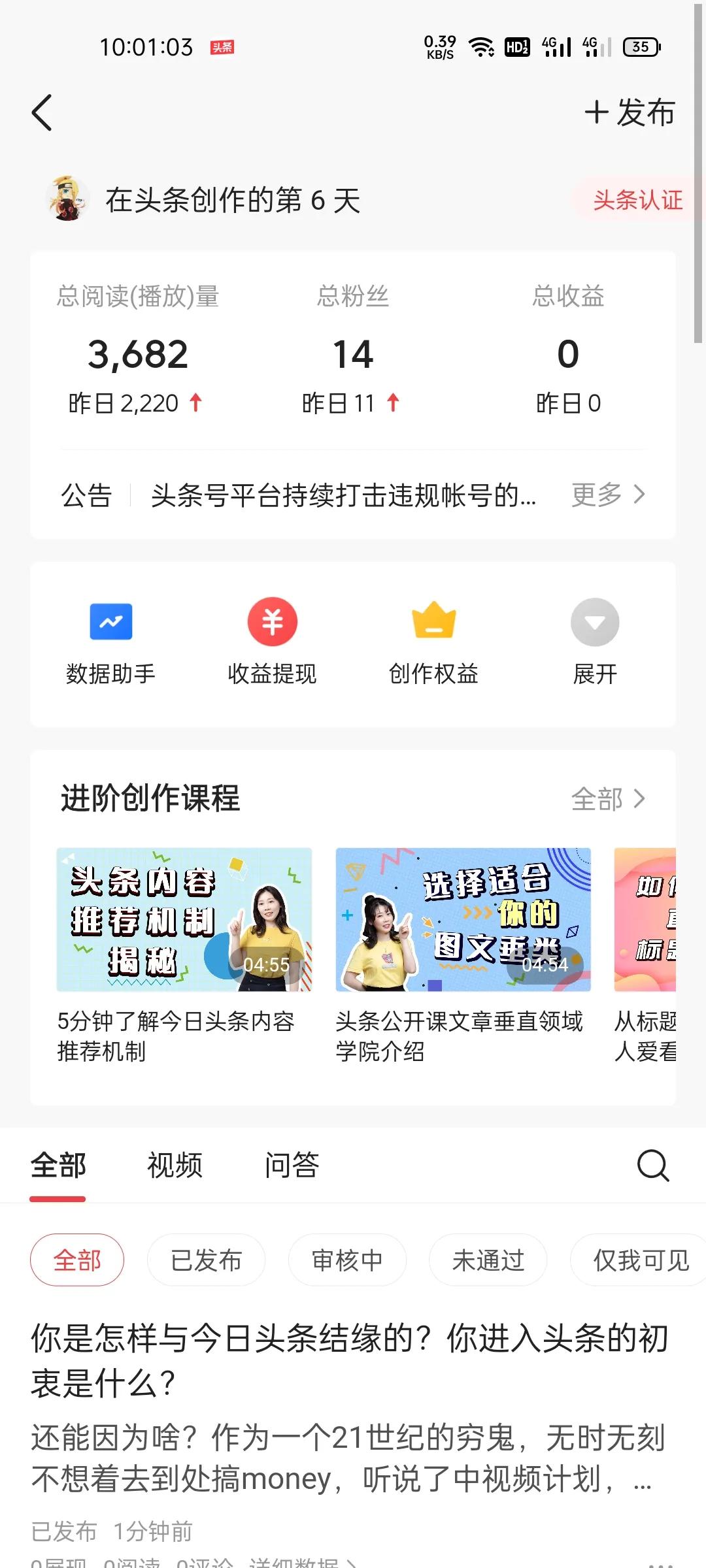Open 全部 for 进阶创作课程 courses
The height and width of the screenshot is (1568, 706).
(x=611, y=798)
